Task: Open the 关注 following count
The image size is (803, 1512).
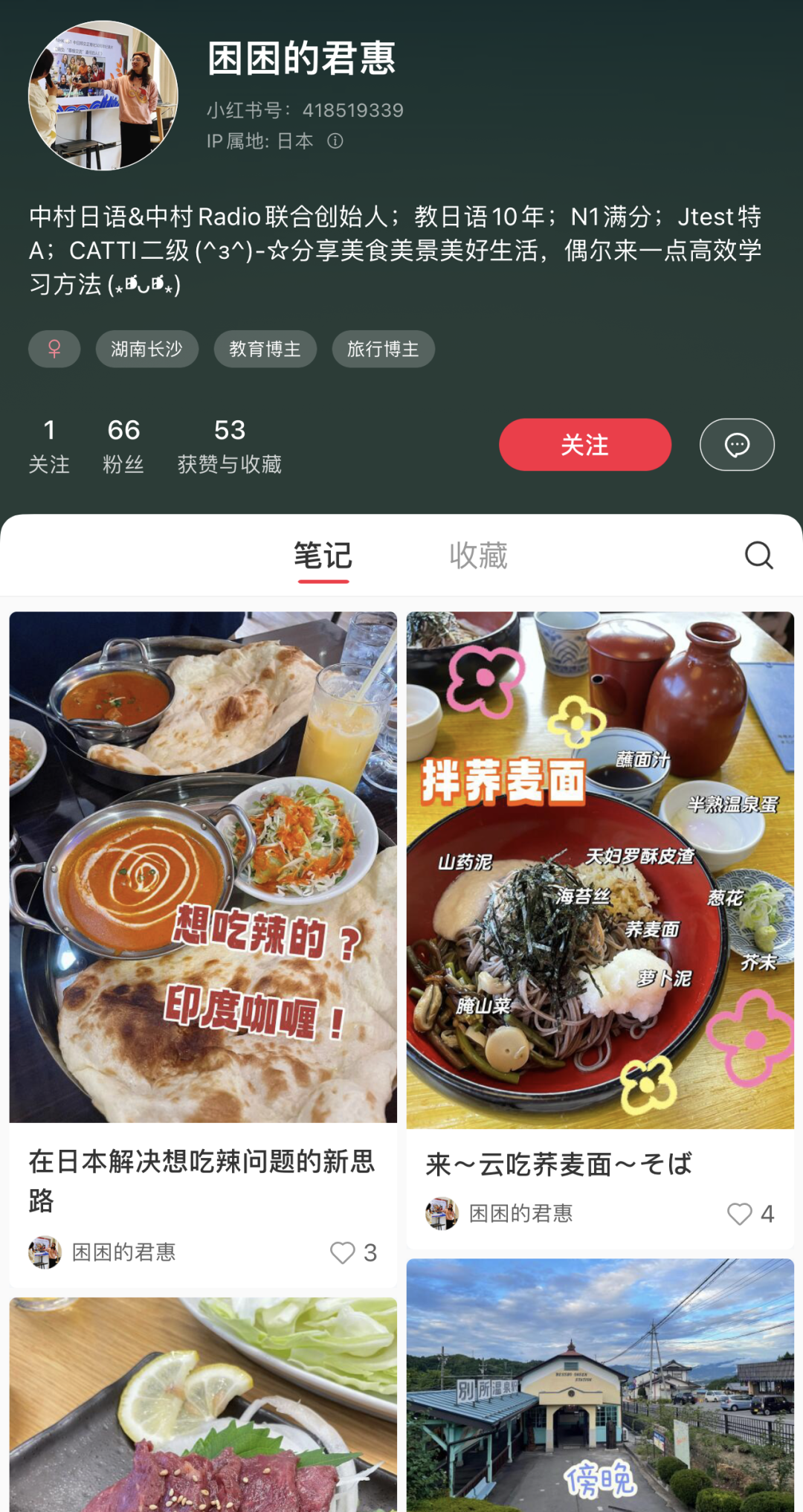Action: [49, 445]
